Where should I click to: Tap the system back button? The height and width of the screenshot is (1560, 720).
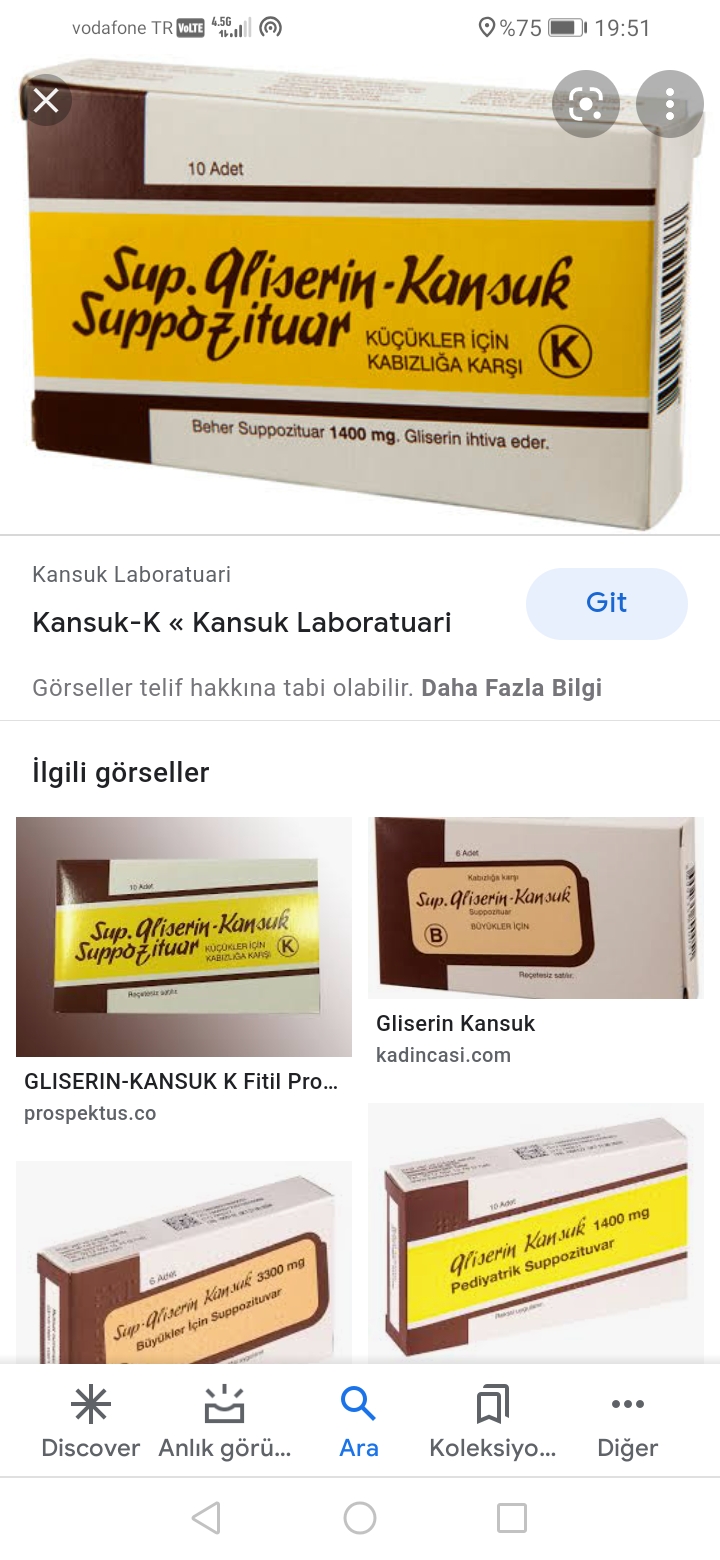click(206, 1518)
